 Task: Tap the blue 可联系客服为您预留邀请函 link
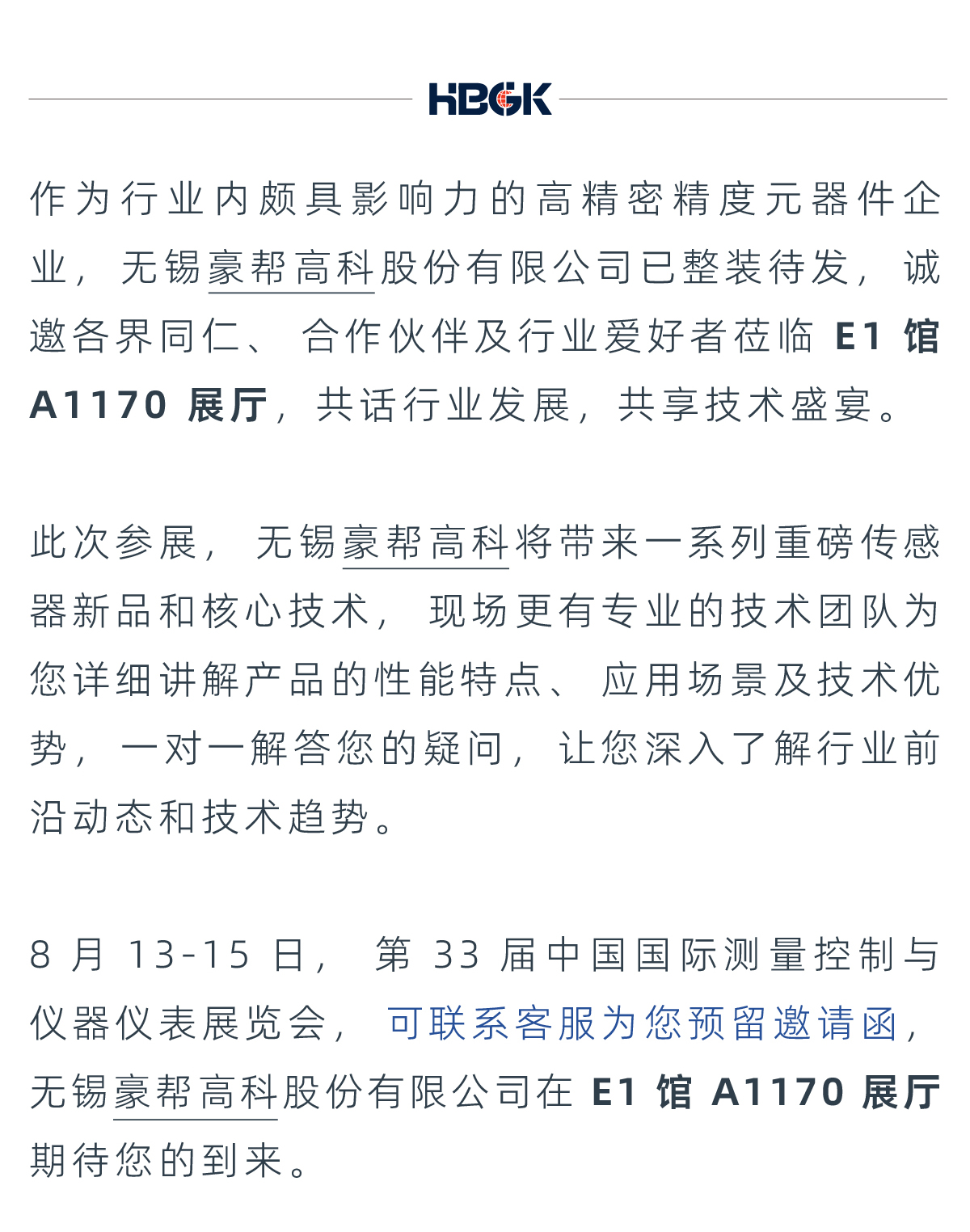[x=643, y=1023]
